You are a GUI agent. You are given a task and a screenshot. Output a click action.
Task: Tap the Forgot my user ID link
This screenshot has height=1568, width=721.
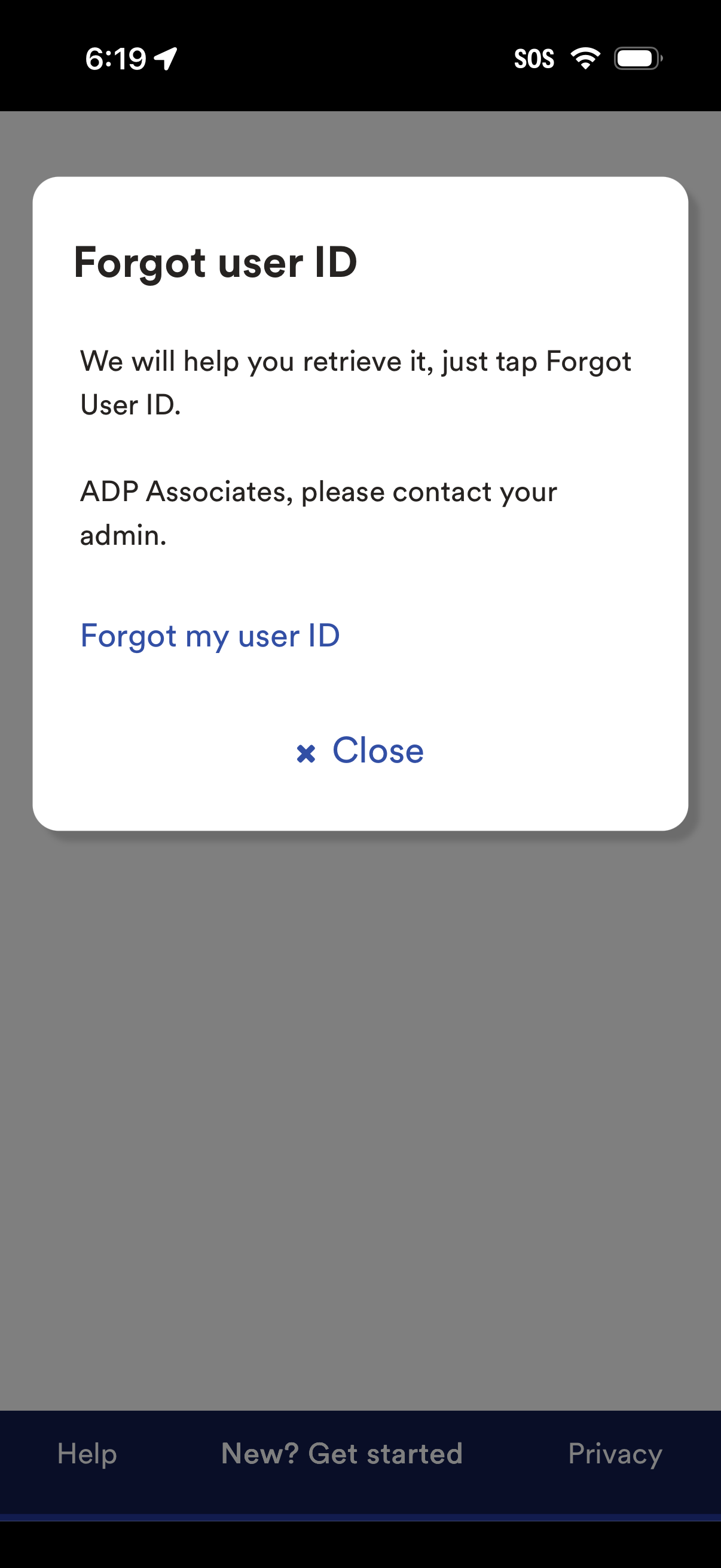click(210, 636)
